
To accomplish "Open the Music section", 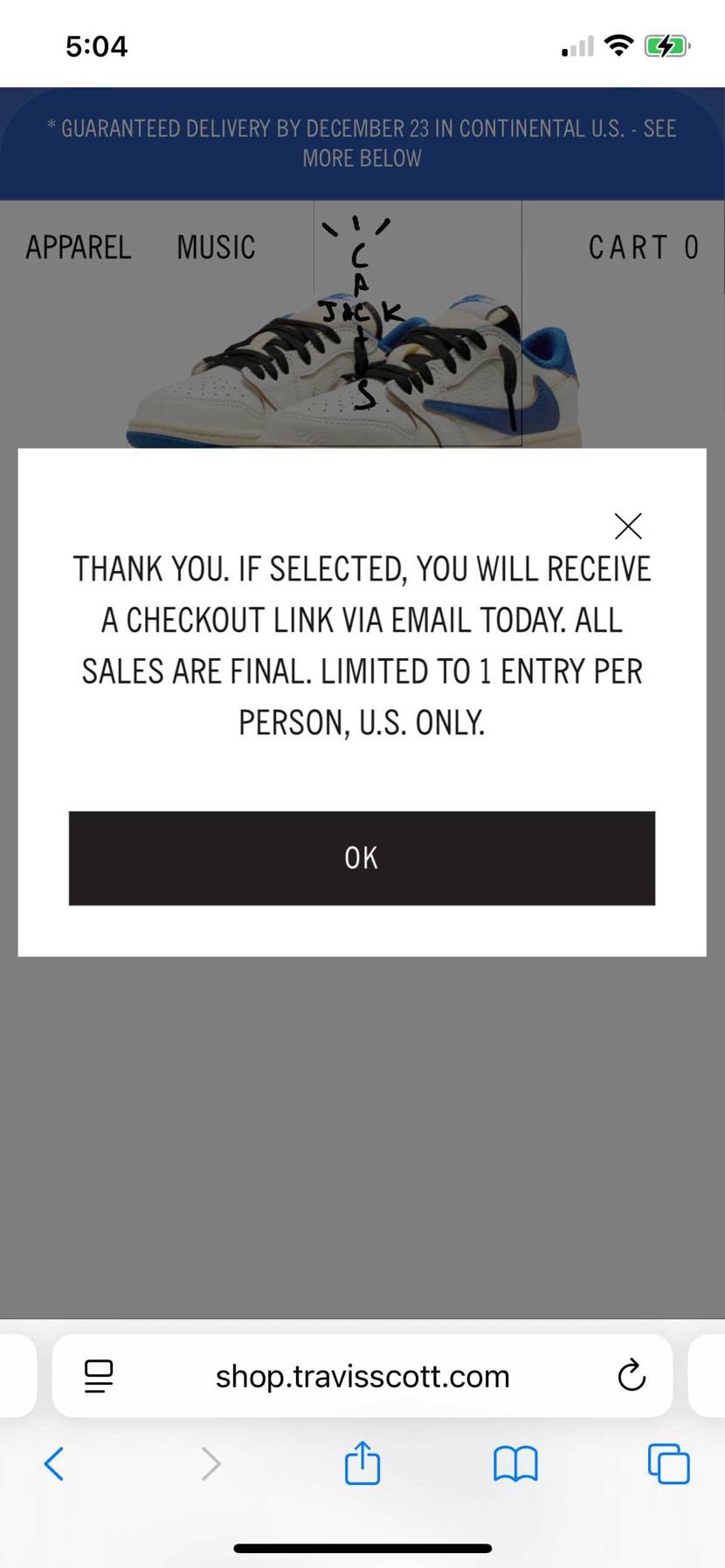I will tap(216, 247).
